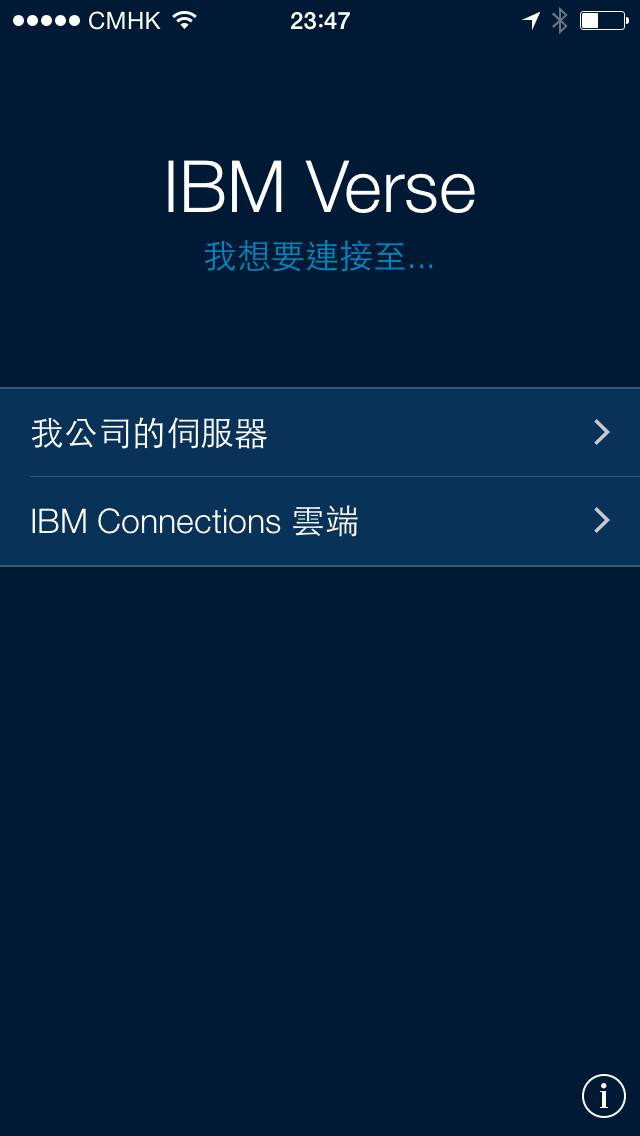This screenshot has height=1136, width=640.
Task: Choose IBM Connections 雲端 option
Action: [320, 521]
